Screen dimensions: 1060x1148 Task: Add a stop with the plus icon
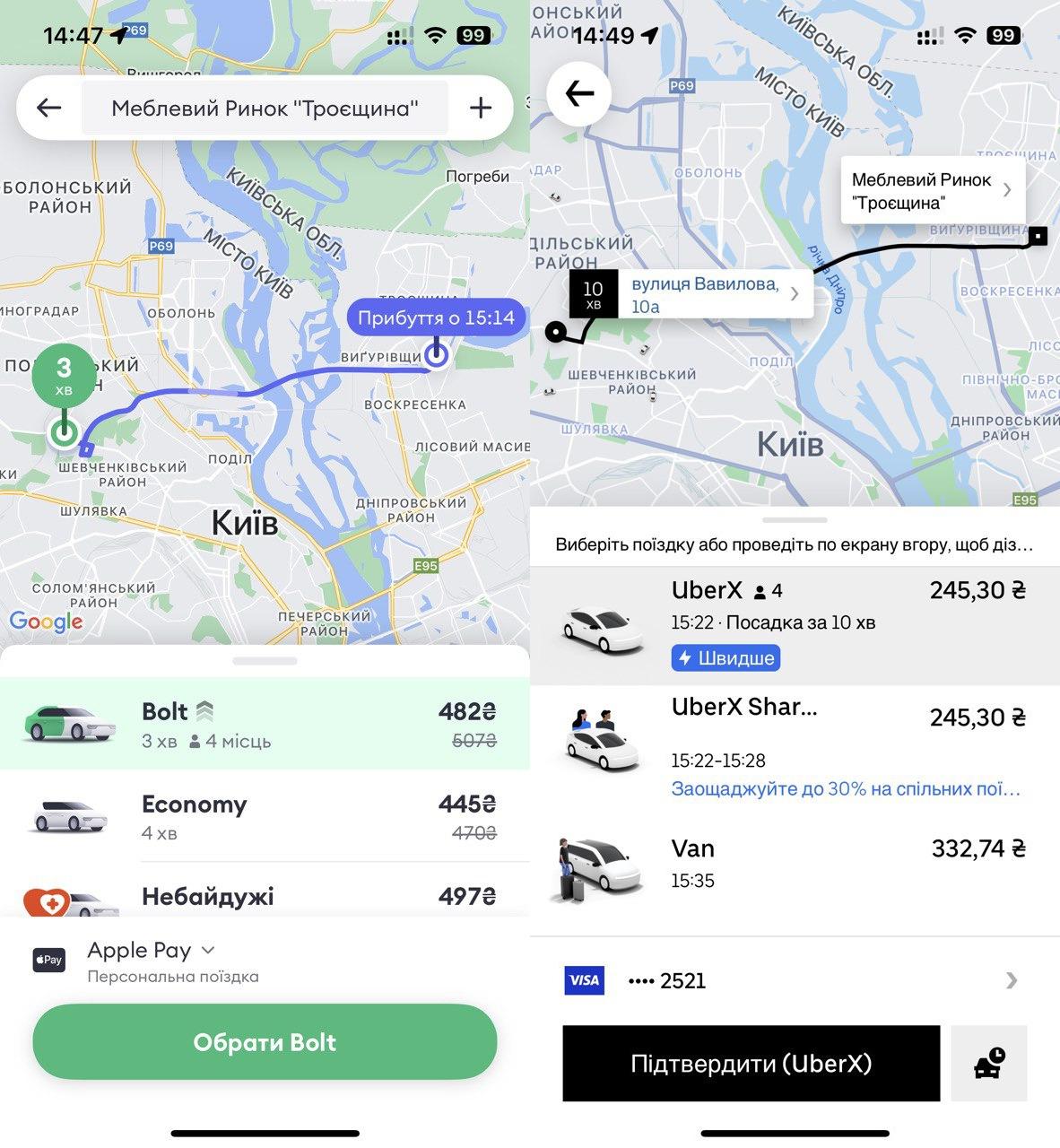click(481, 109)
